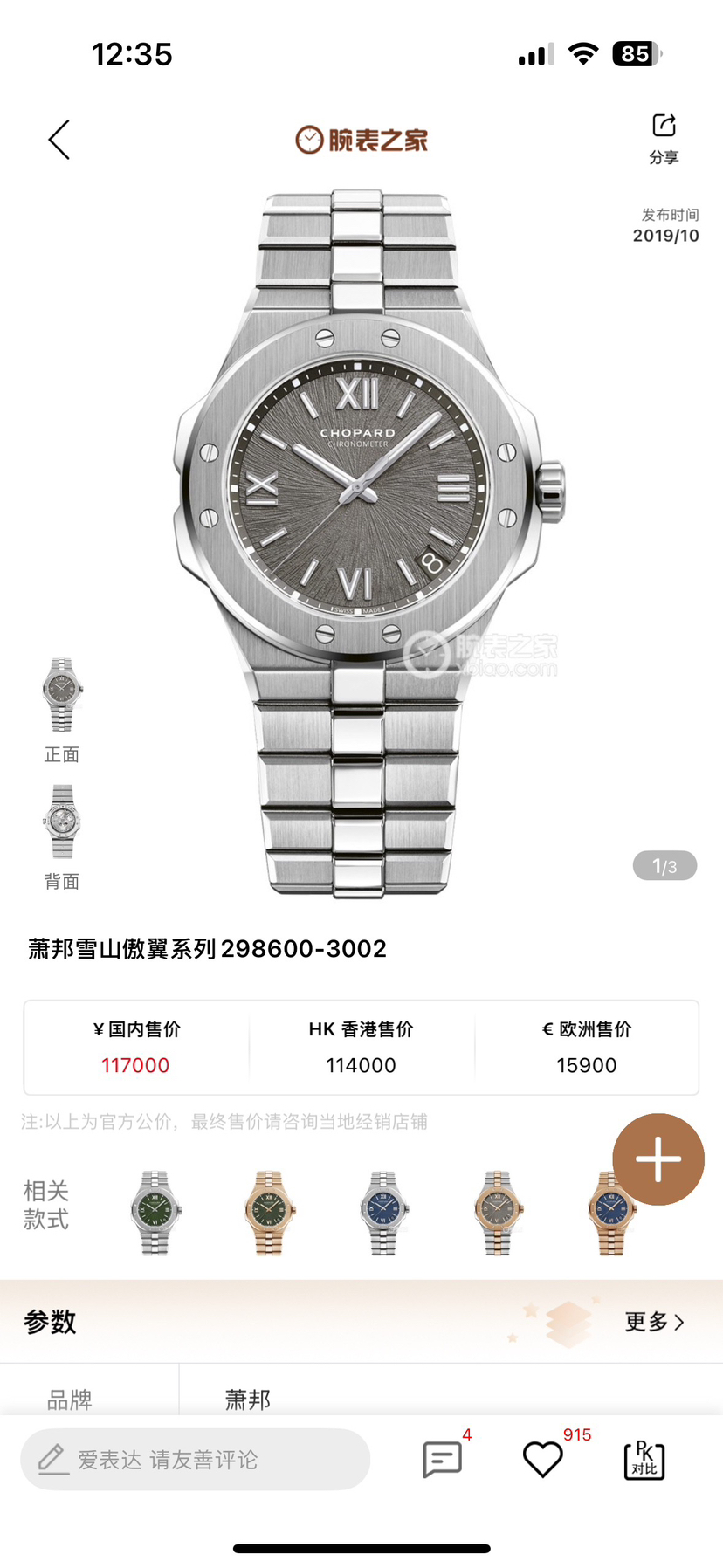This screenshot has height=1568, width=723.
Task: Open the grey dial two-tone related model
Action: [498, 1213]
